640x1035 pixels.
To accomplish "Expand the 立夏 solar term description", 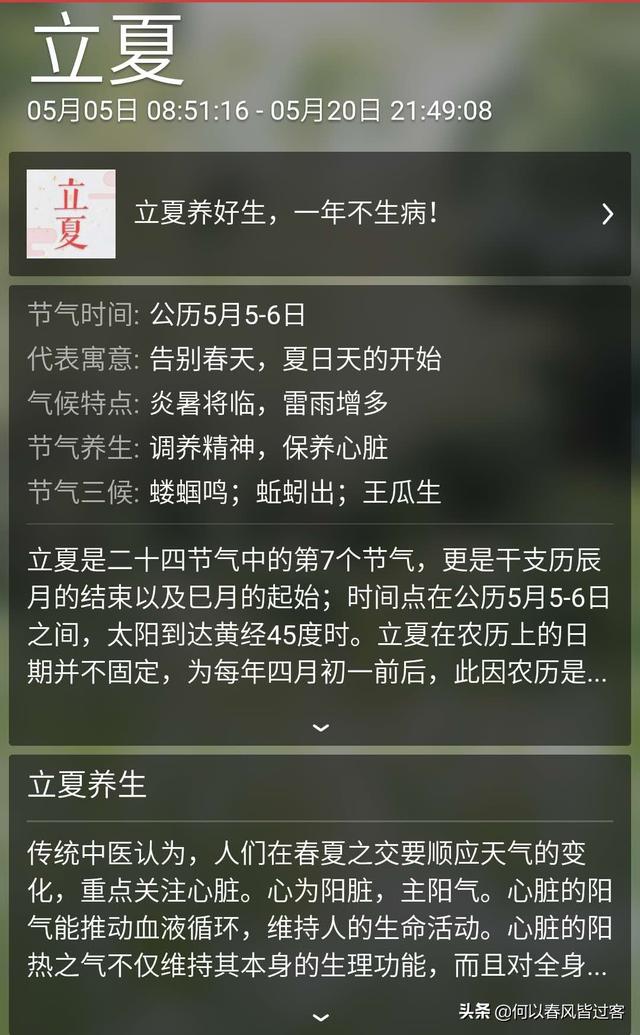I will click(321, 727).
